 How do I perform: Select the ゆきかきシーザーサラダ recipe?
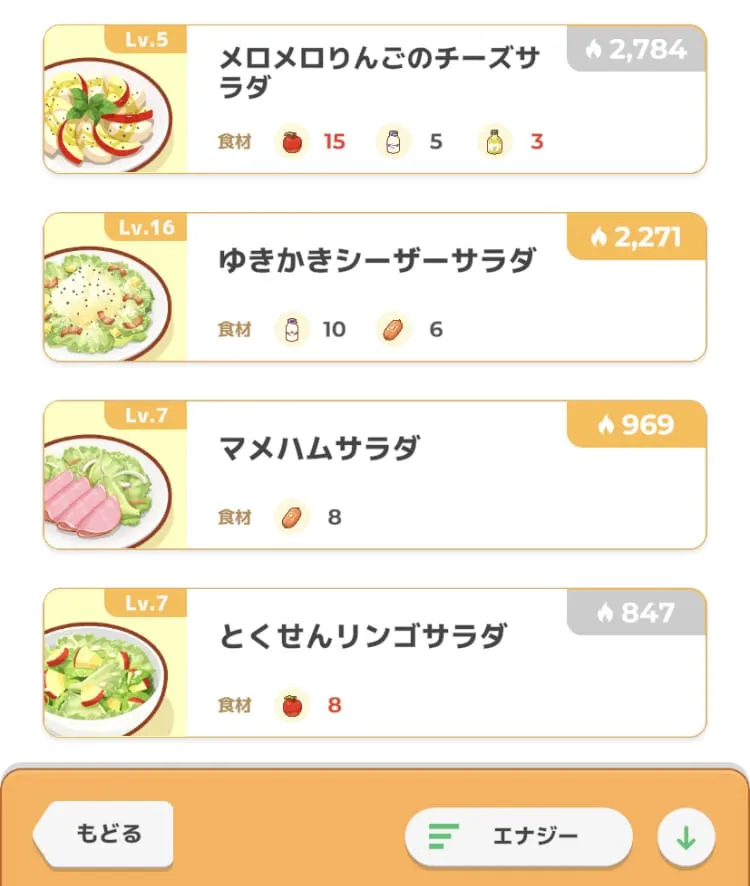point(375,287)
